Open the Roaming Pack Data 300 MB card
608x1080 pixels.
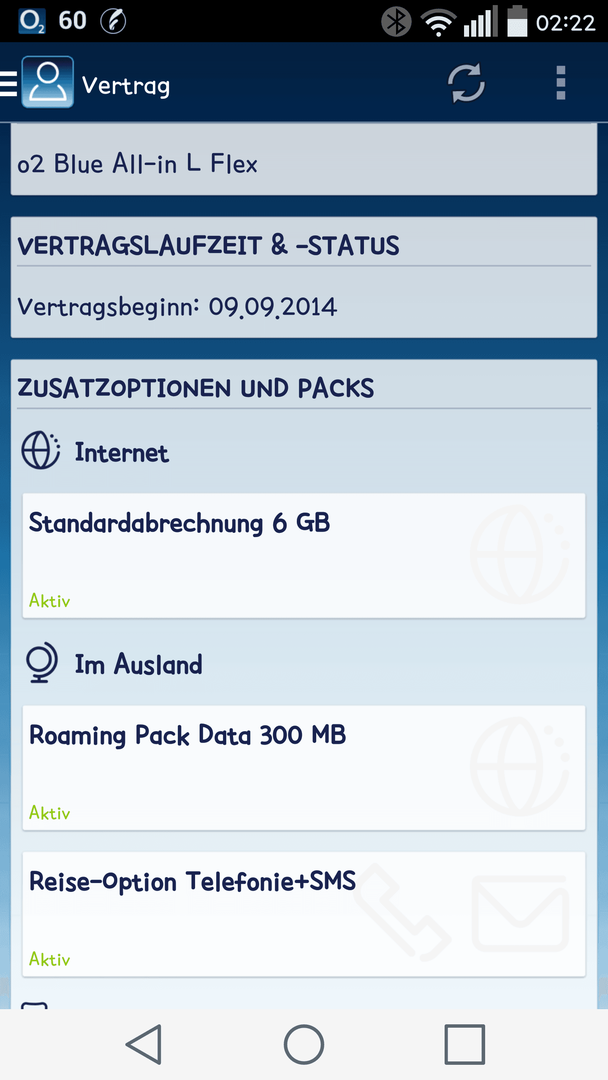304,767
